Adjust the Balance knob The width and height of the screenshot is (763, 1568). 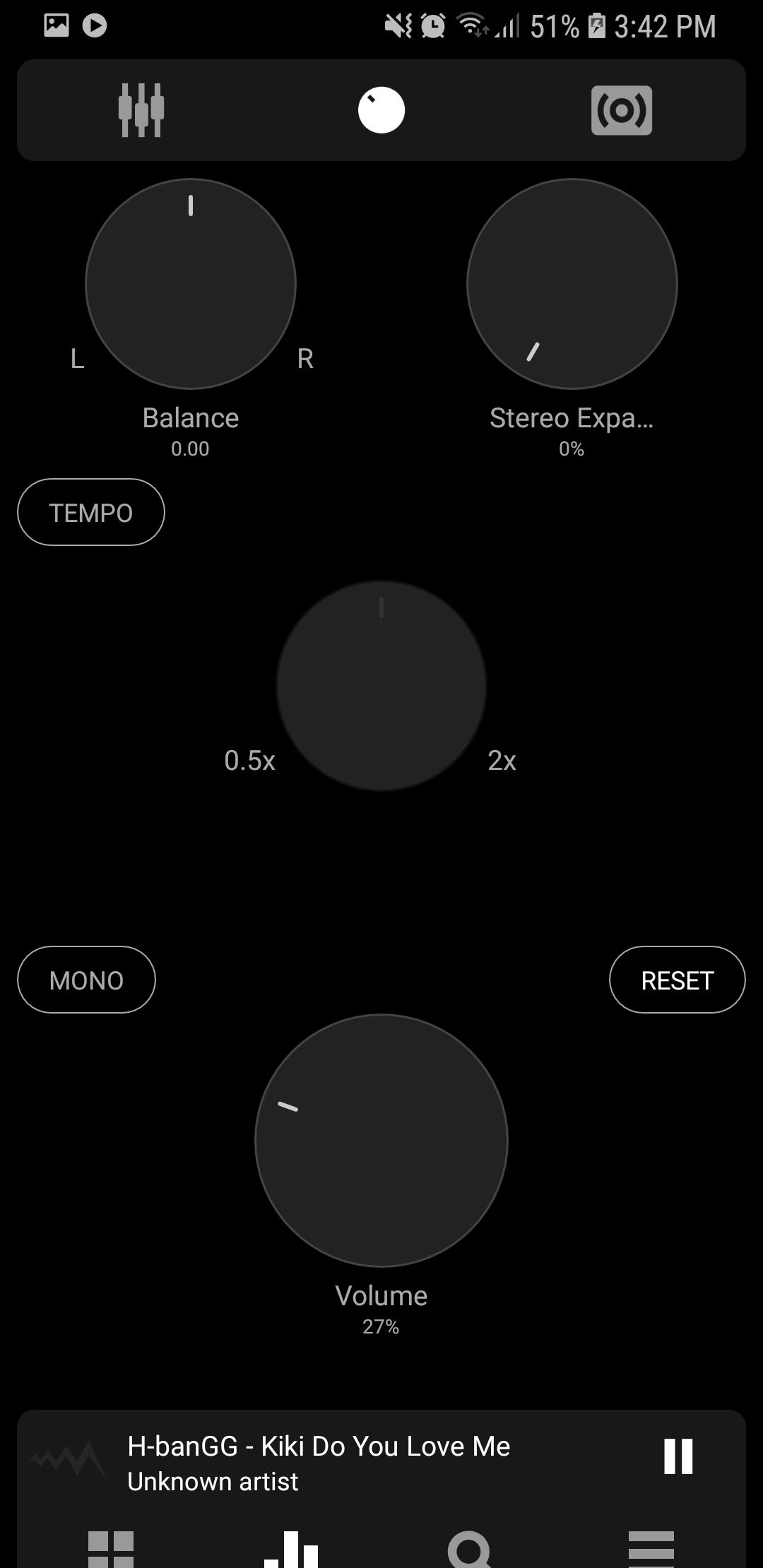coord(191,283)
